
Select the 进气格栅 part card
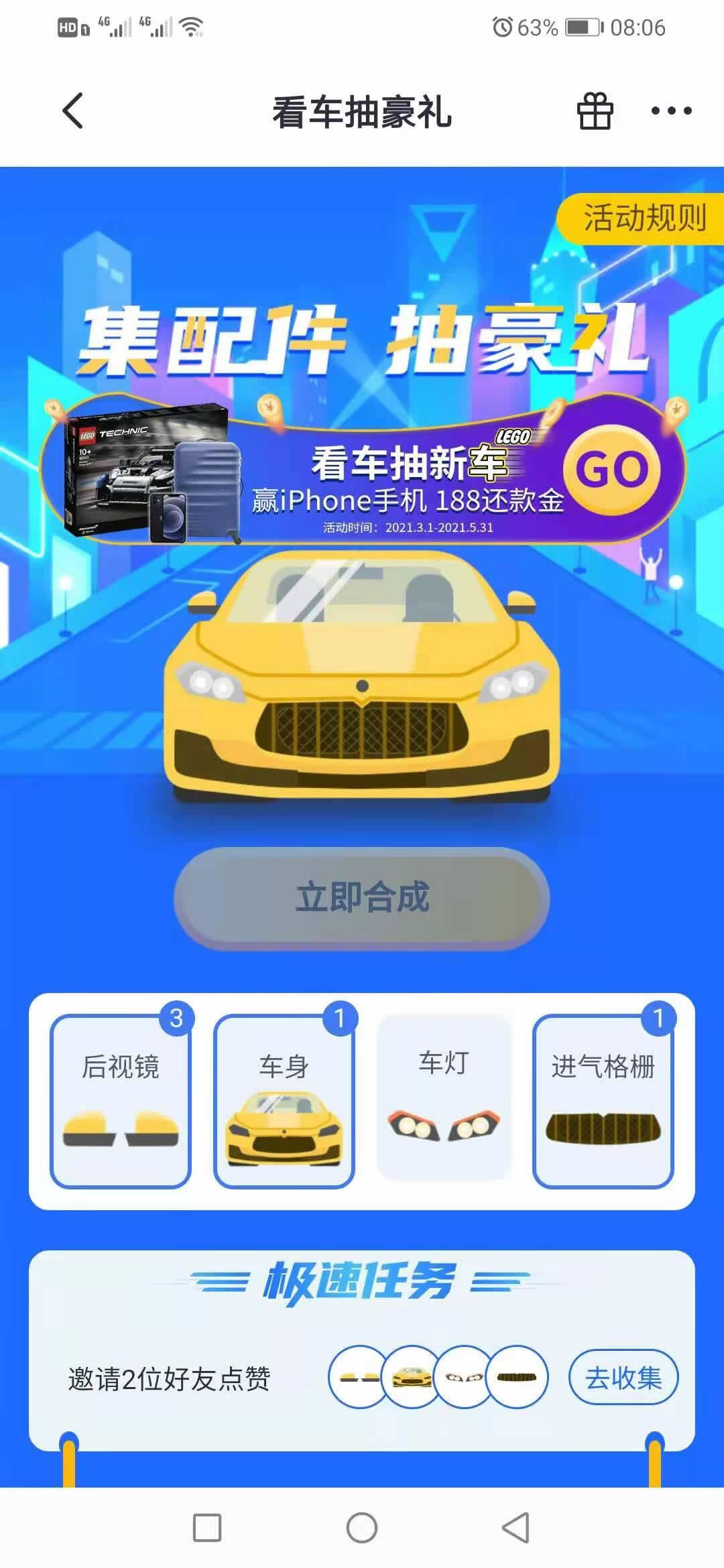pos(603,1101)
